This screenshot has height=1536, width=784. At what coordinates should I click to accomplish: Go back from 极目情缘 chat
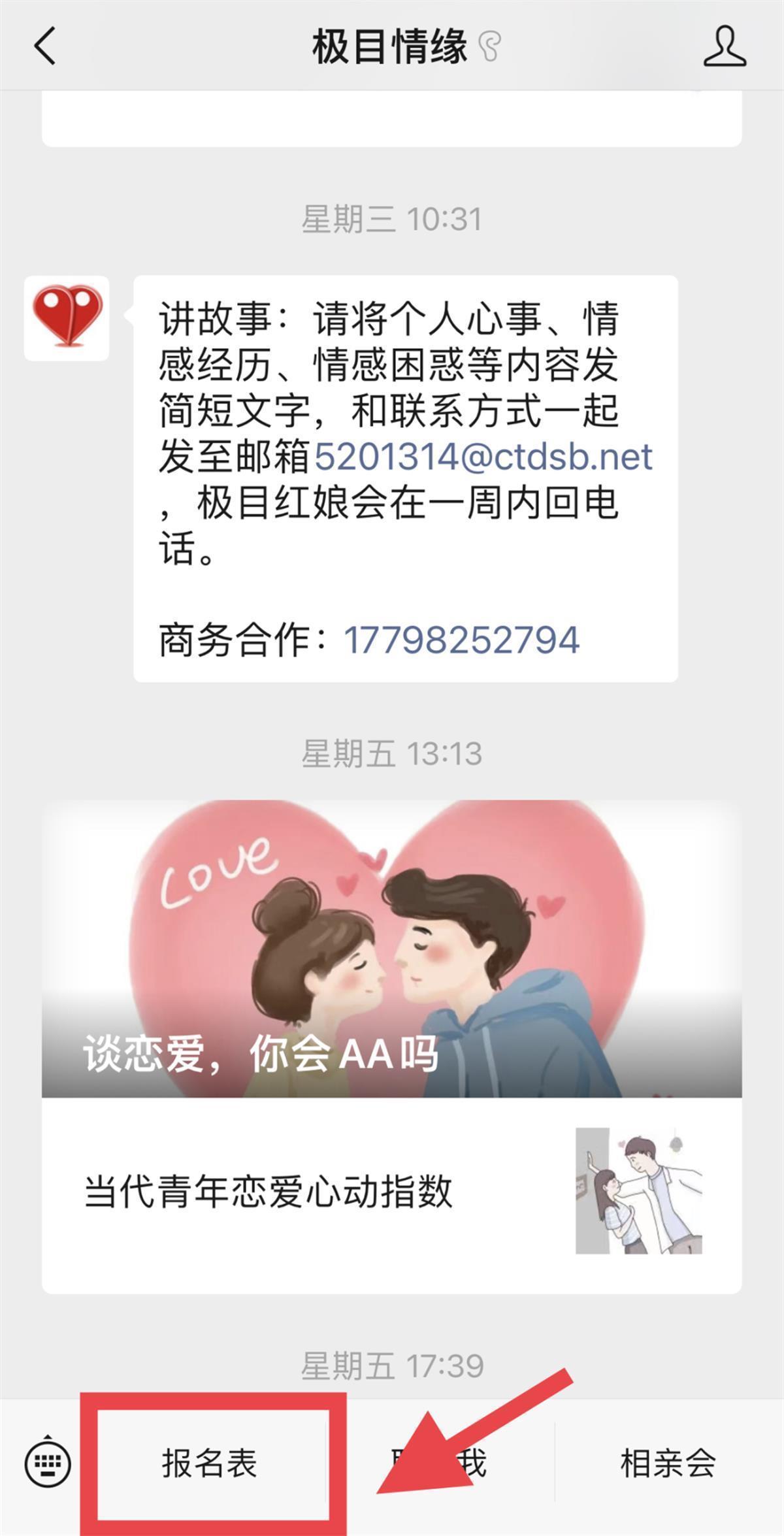[x=44, y=46]
